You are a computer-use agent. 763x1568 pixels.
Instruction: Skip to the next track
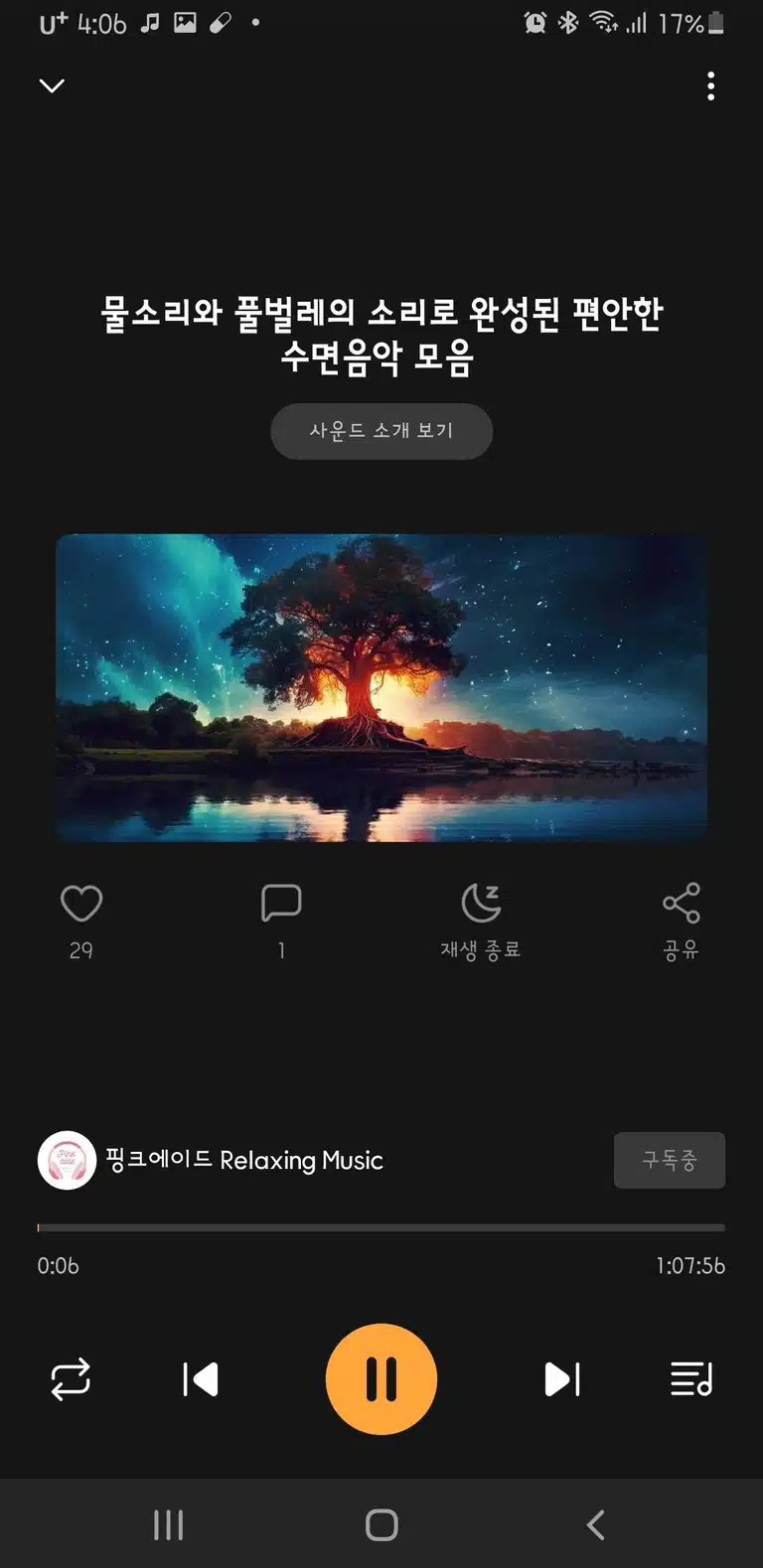click(x=562, y=1379)
